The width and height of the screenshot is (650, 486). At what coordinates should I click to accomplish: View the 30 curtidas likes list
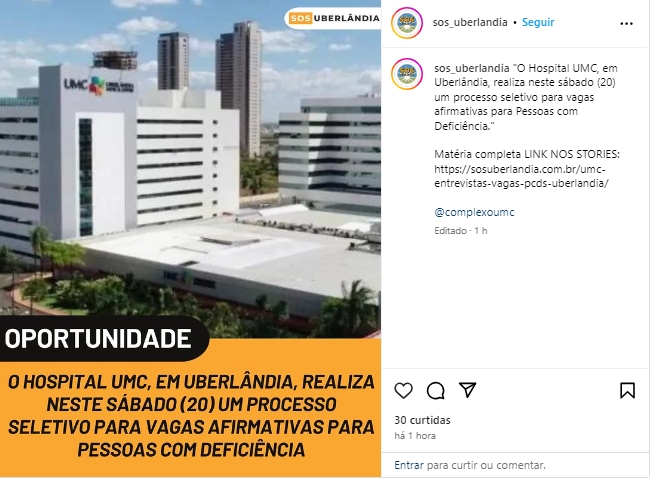click(422, 420)
